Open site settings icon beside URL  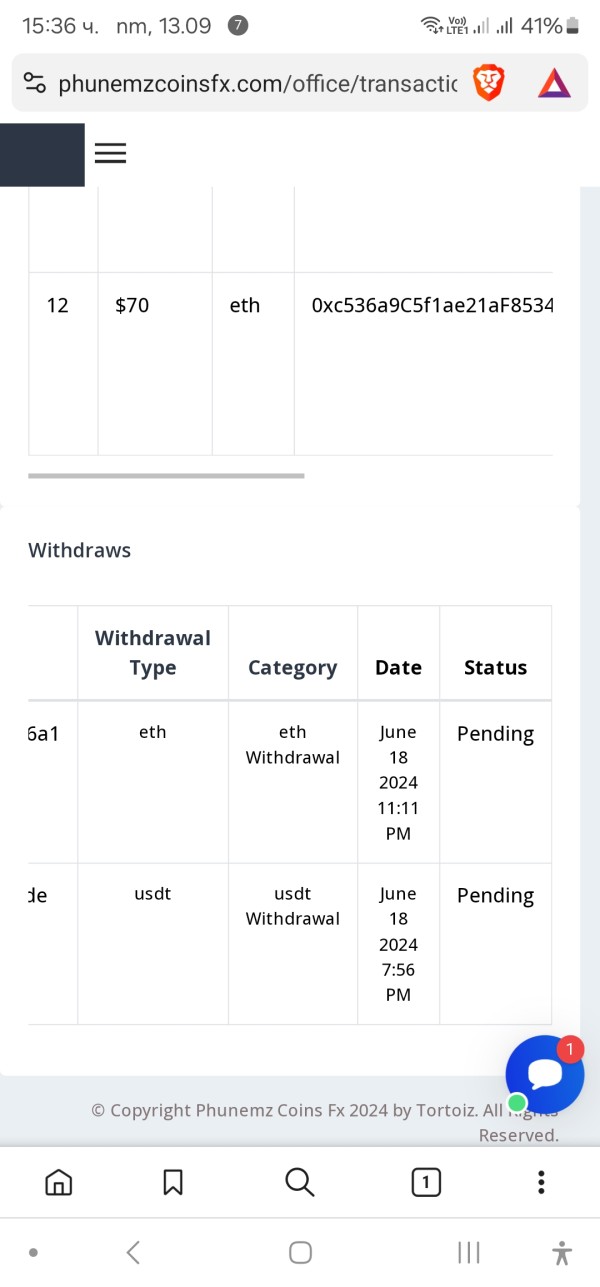[x=35, y=84]
